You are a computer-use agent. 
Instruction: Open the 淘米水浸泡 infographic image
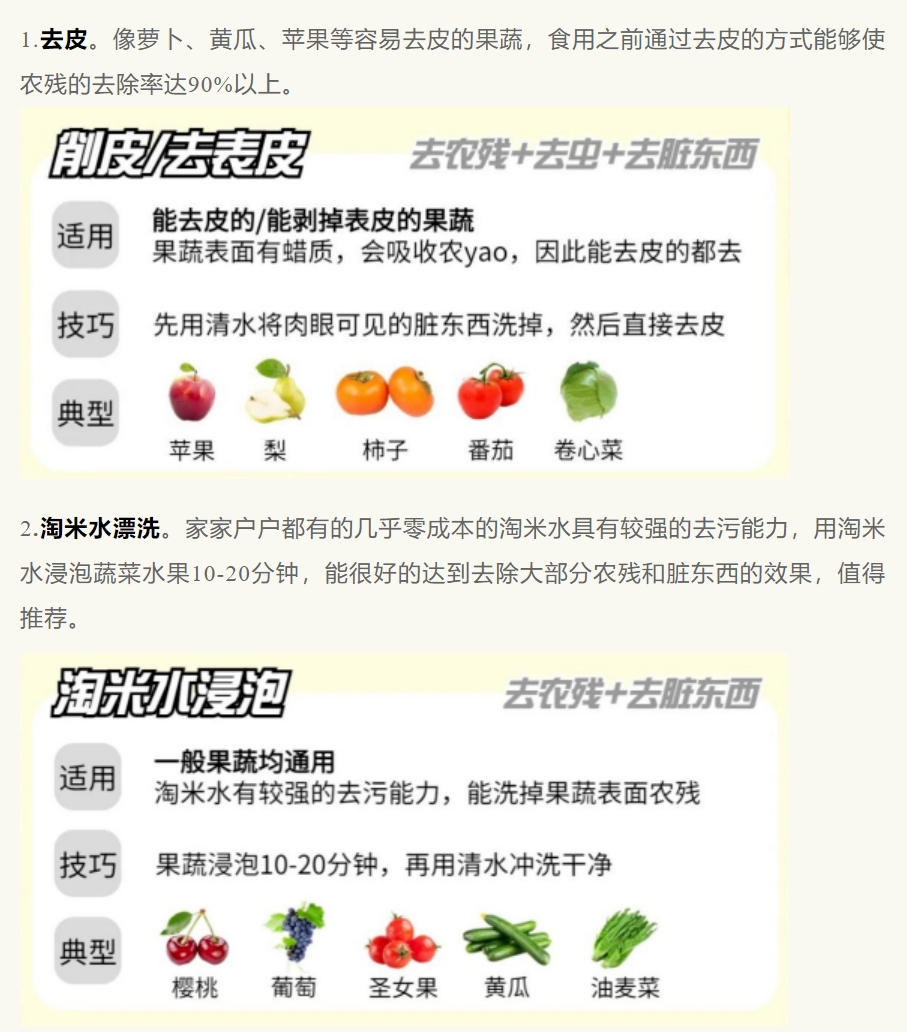[x=404, y=838]
